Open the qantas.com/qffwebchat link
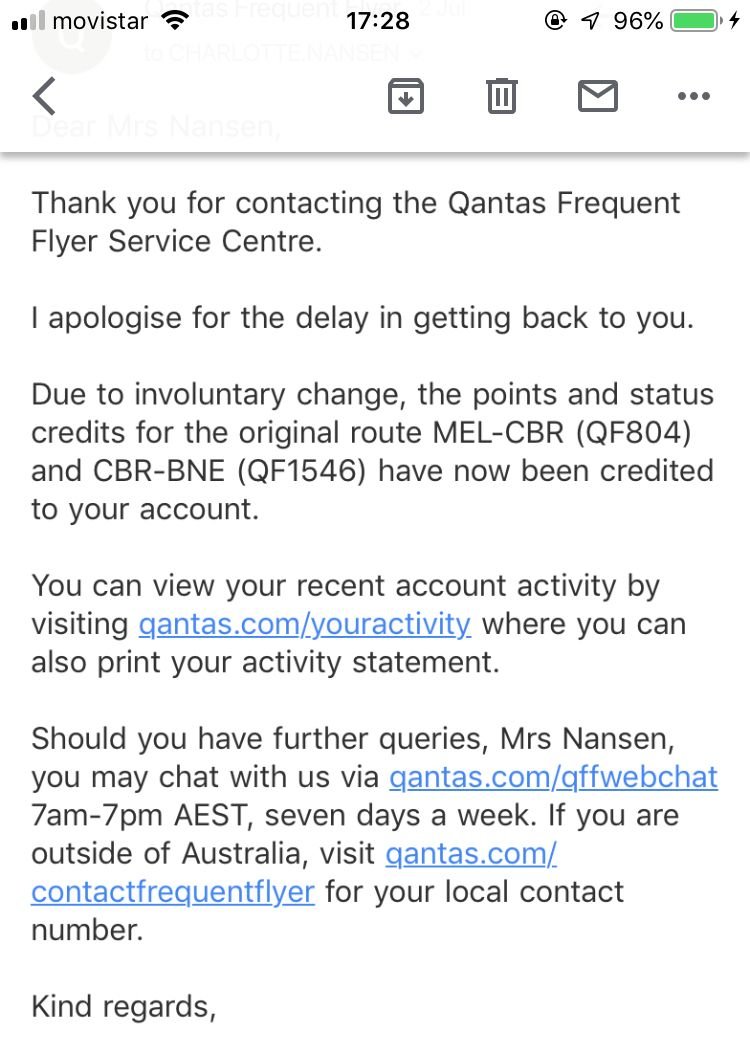The height and width of the screenshot is (1053, 750). [553, 777]
